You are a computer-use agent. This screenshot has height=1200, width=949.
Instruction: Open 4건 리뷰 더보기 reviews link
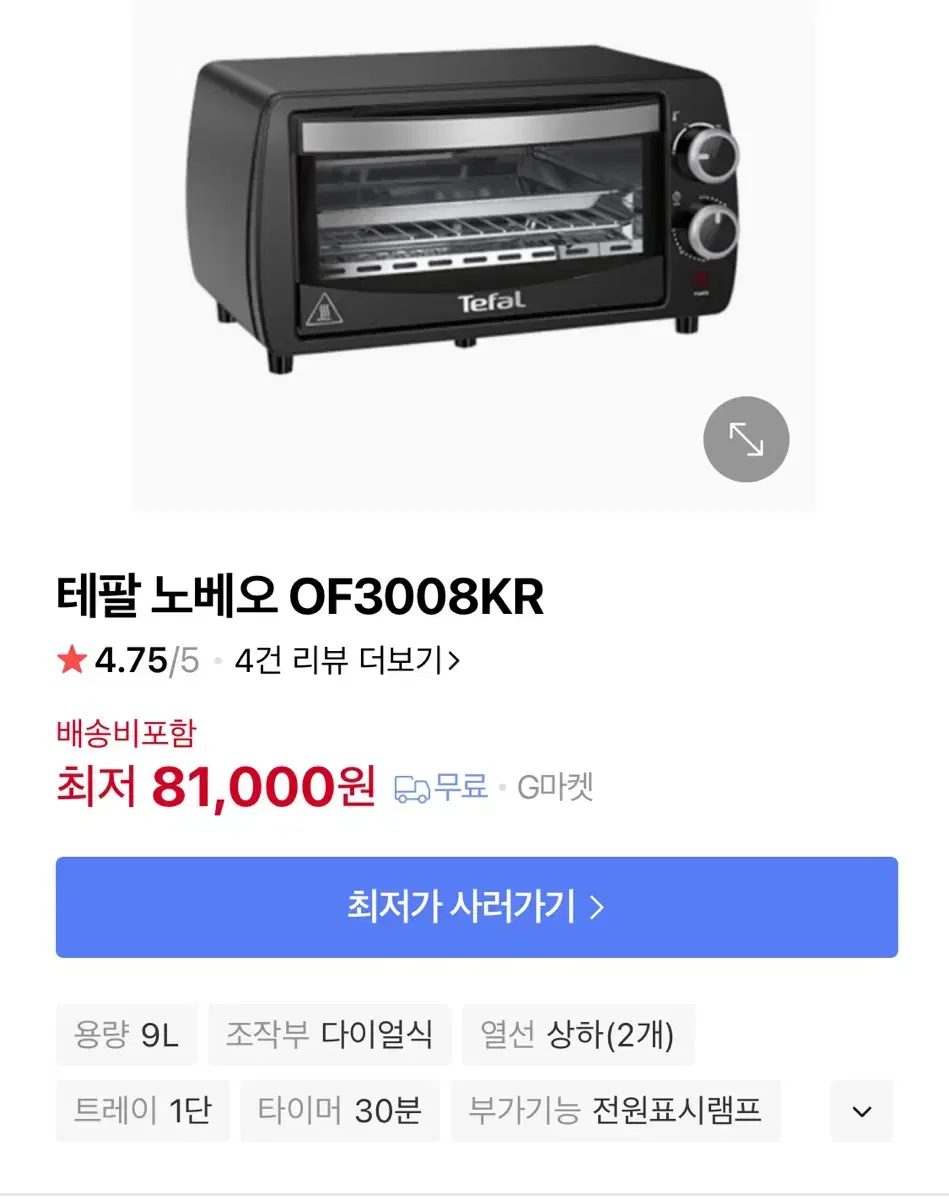point(346,660)
